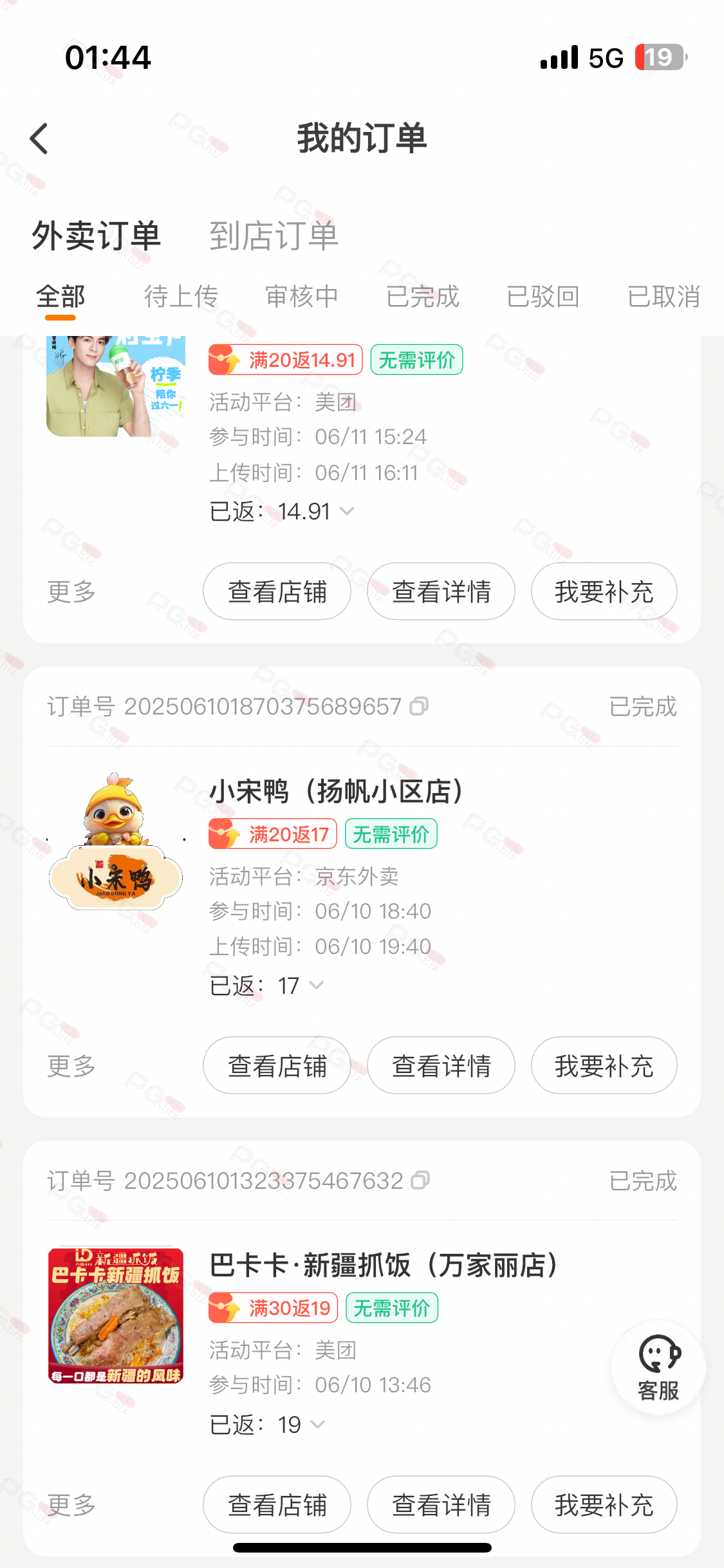The width and height of the screenshot is (724, 1568).
Task: Contact 客服 customer service
Action: click(658, 1367)
